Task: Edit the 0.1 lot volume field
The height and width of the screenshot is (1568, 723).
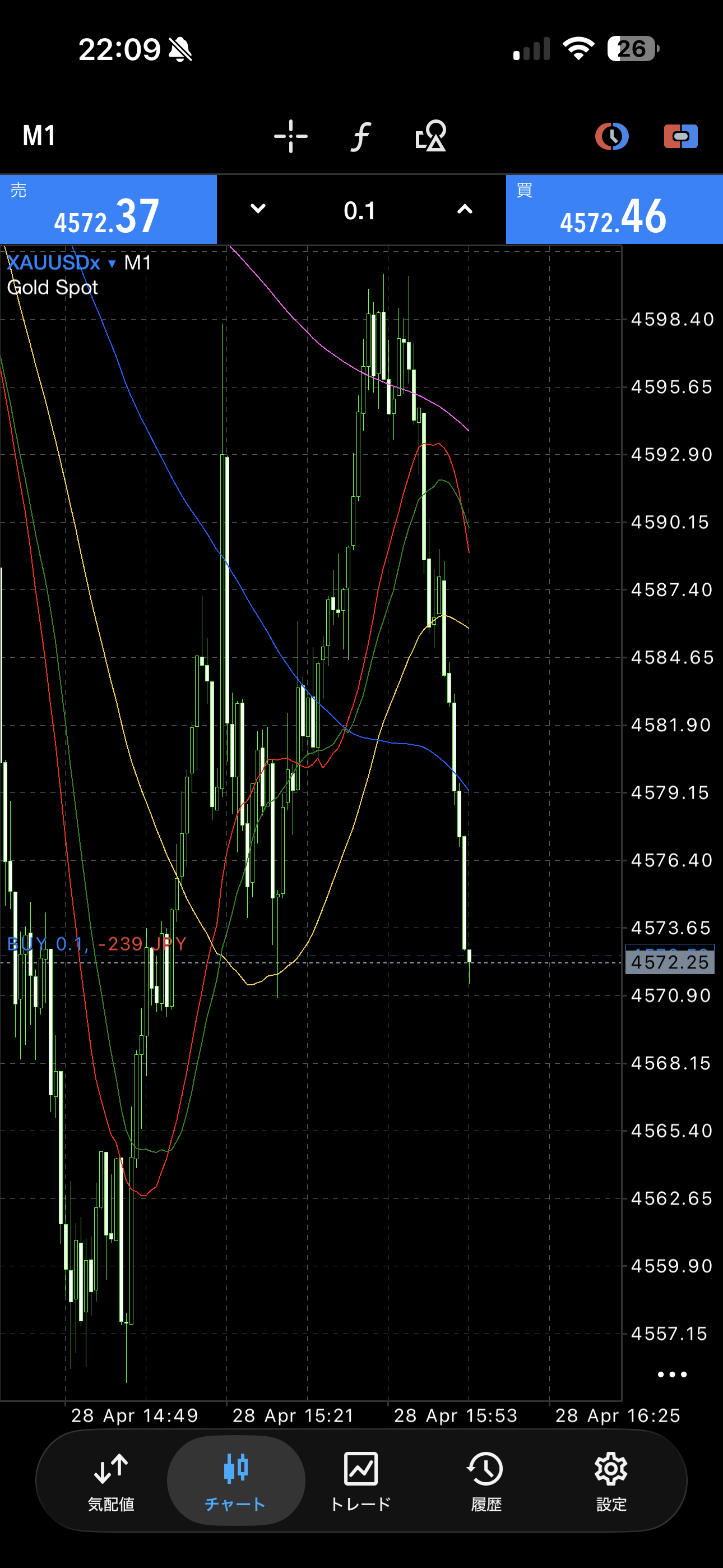Action: (x=360, y=211)
